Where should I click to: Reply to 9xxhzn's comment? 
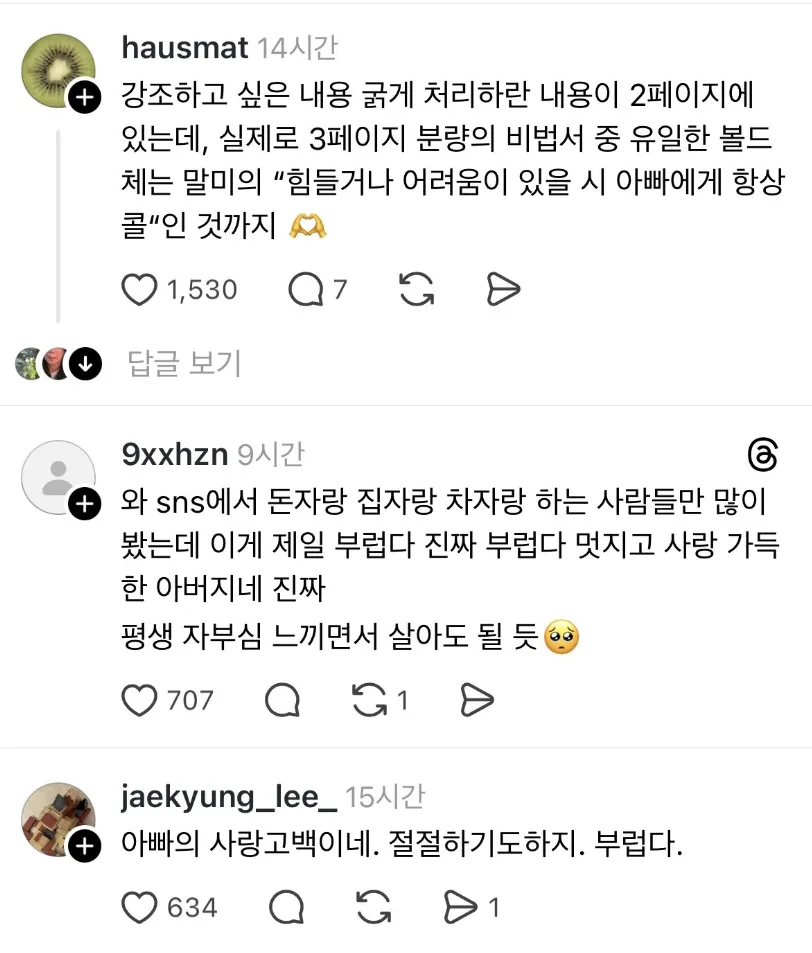[x=283, y=700]
